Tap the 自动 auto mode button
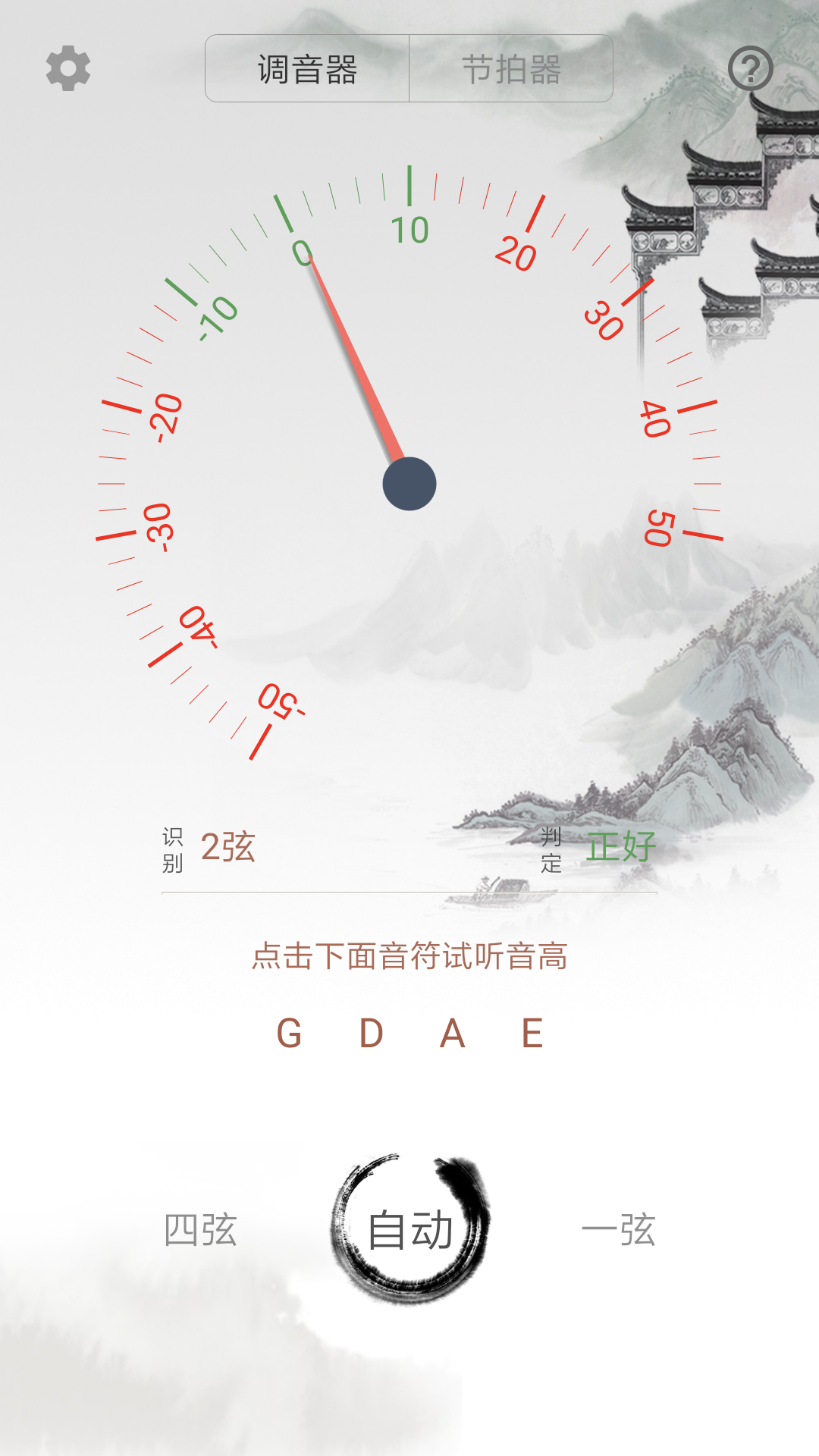This screenshot has width=819, height=1456. point(410,1229)
